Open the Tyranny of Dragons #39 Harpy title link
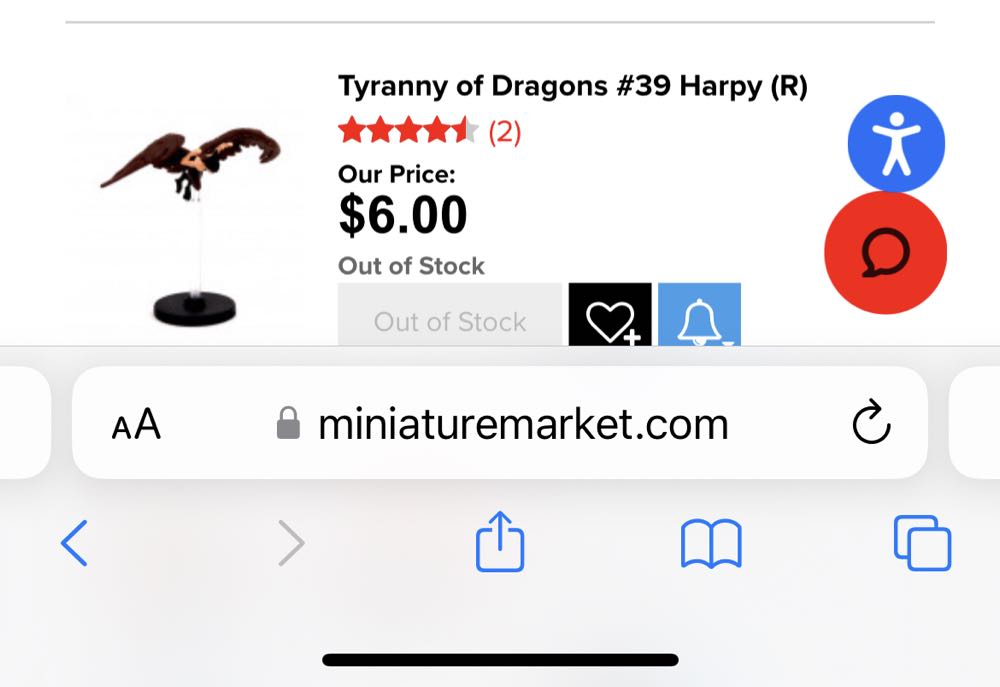 click(x=572, y=87)
